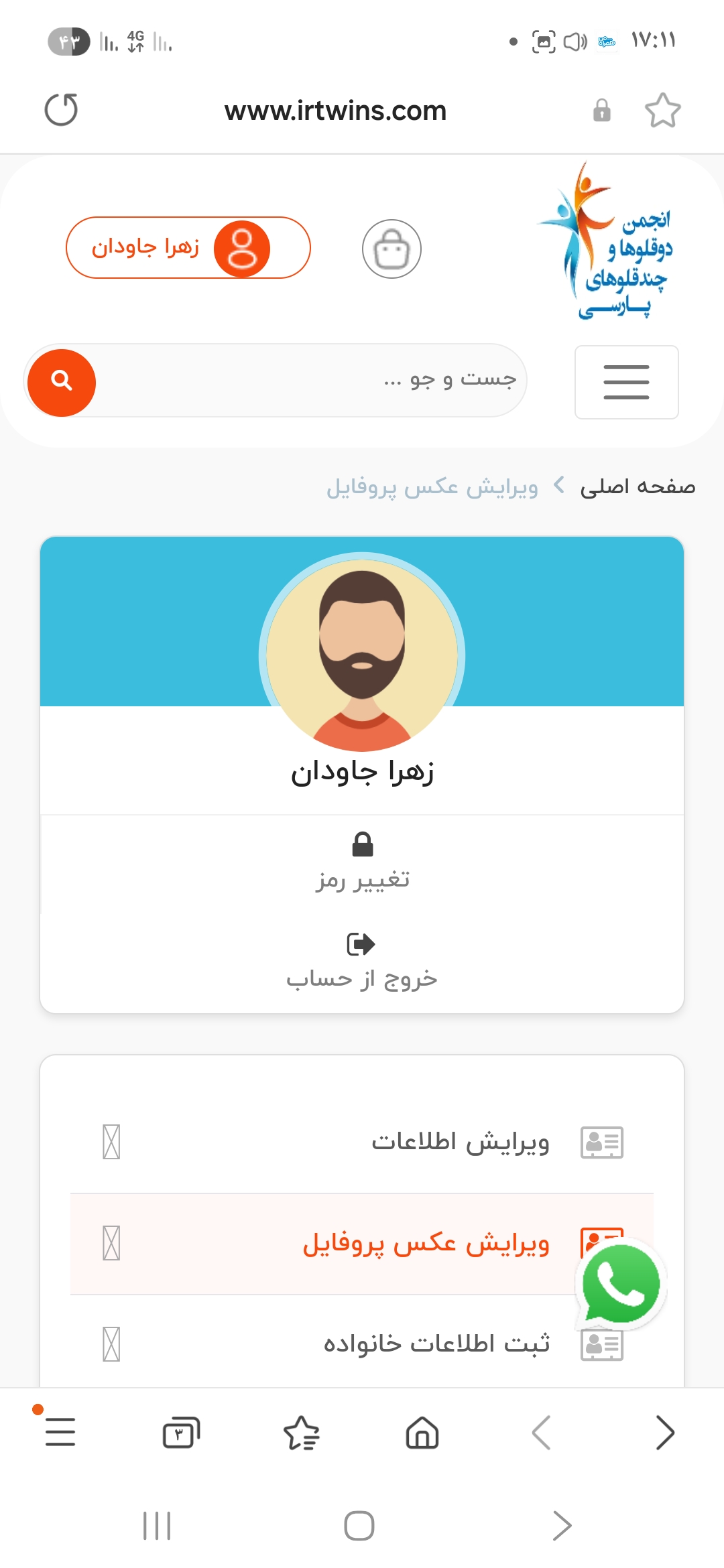Open the shopping bag icon near the logo
Viewport: 724px width, 1568px height.
coord(391,248)
